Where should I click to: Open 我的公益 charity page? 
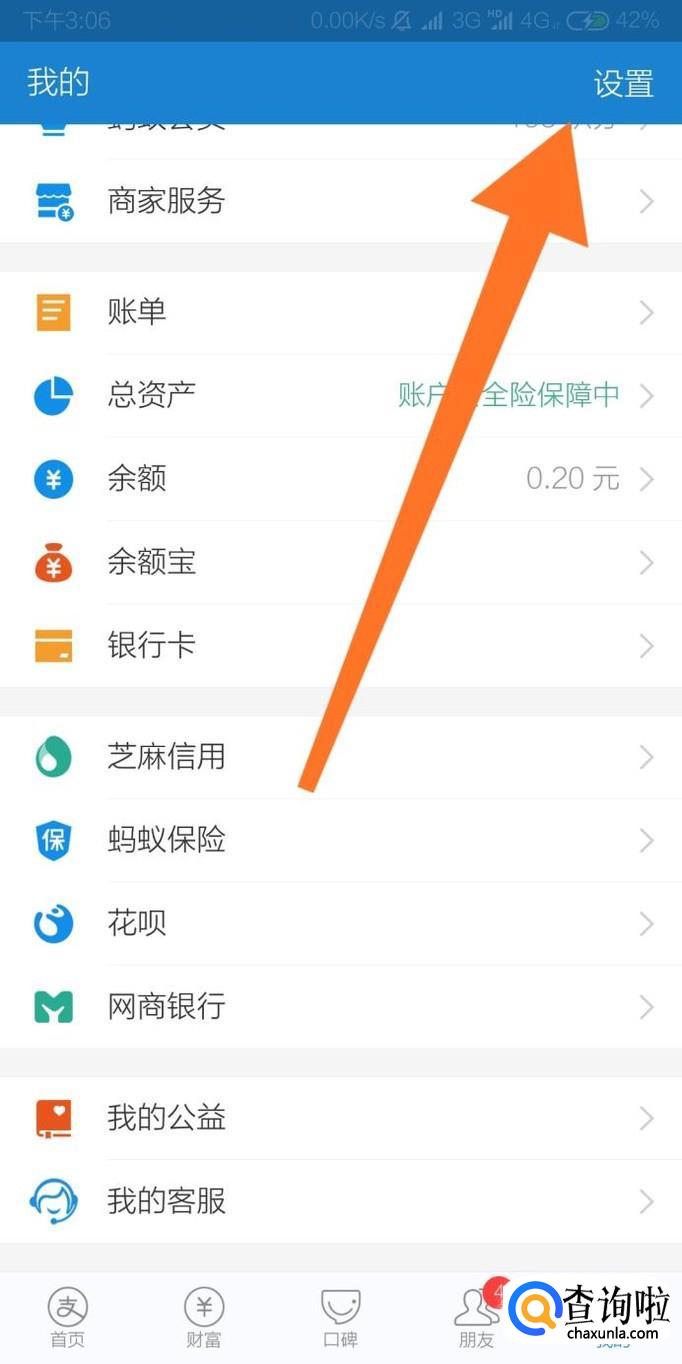(x=340, y=1117)
